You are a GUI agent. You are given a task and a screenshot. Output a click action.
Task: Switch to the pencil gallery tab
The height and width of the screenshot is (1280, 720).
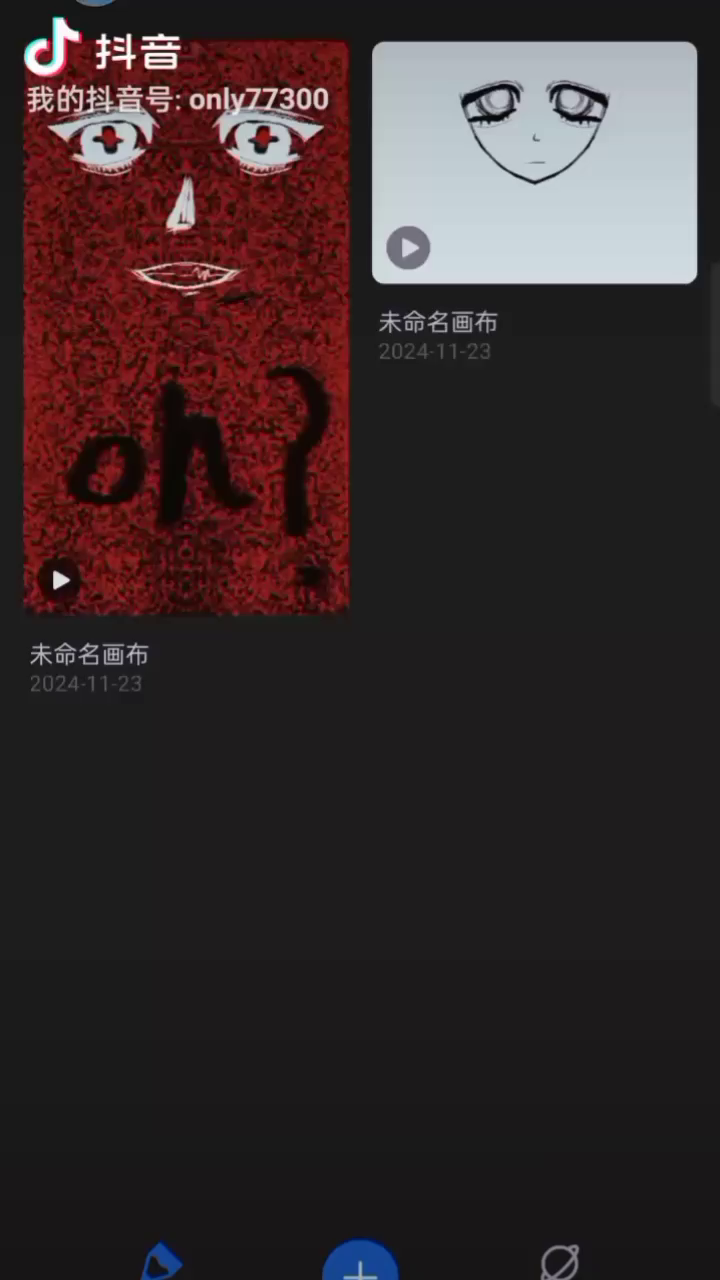162,1264
